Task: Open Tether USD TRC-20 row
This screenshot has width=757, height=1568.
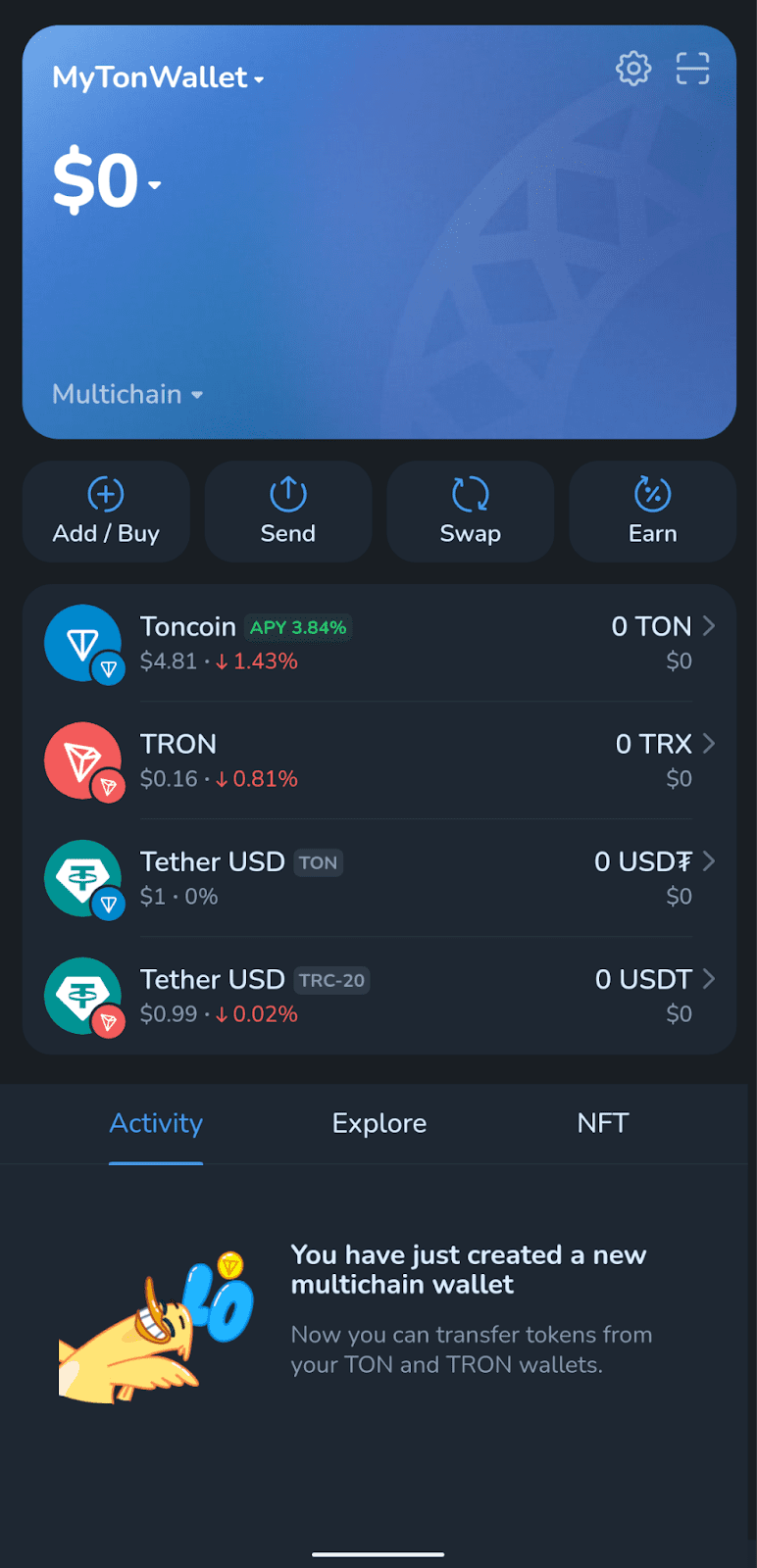Action: pyautogui.click(x=378, y=997)
